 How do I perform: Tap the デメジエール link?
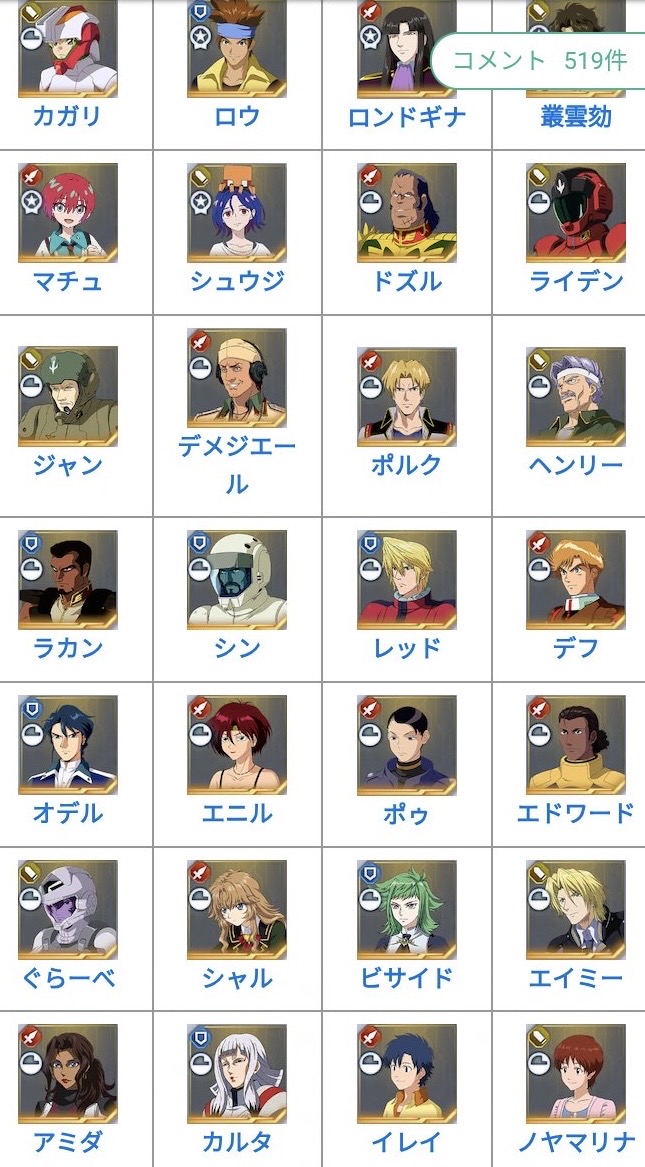pyautogui.click(x=237, y=466)
